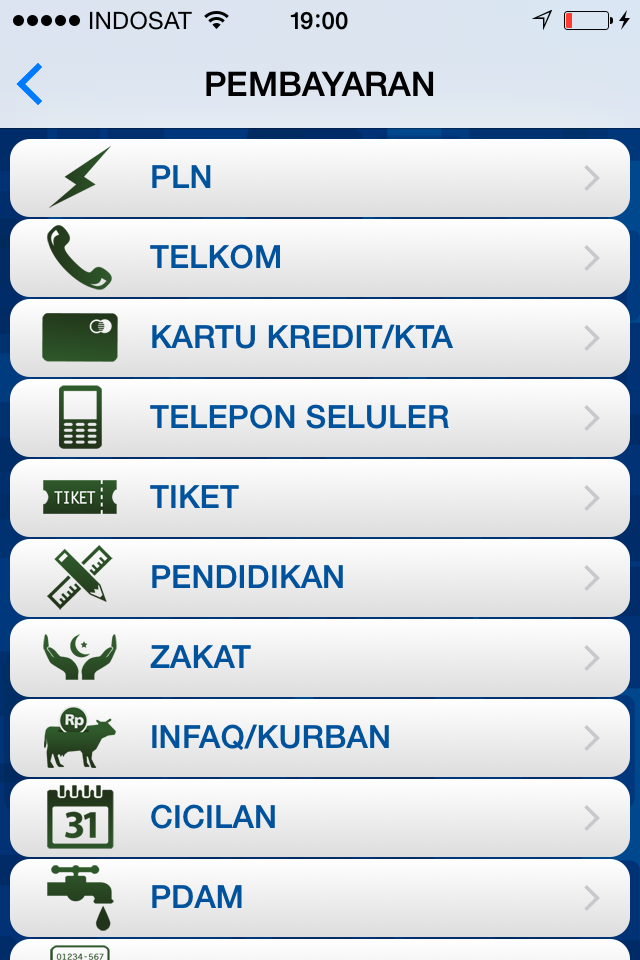The height and width of the screenshot is (960, 640).
Task: Select PENDIDIKAN payment
Action: pyautogui.click(x=320, y=578)
